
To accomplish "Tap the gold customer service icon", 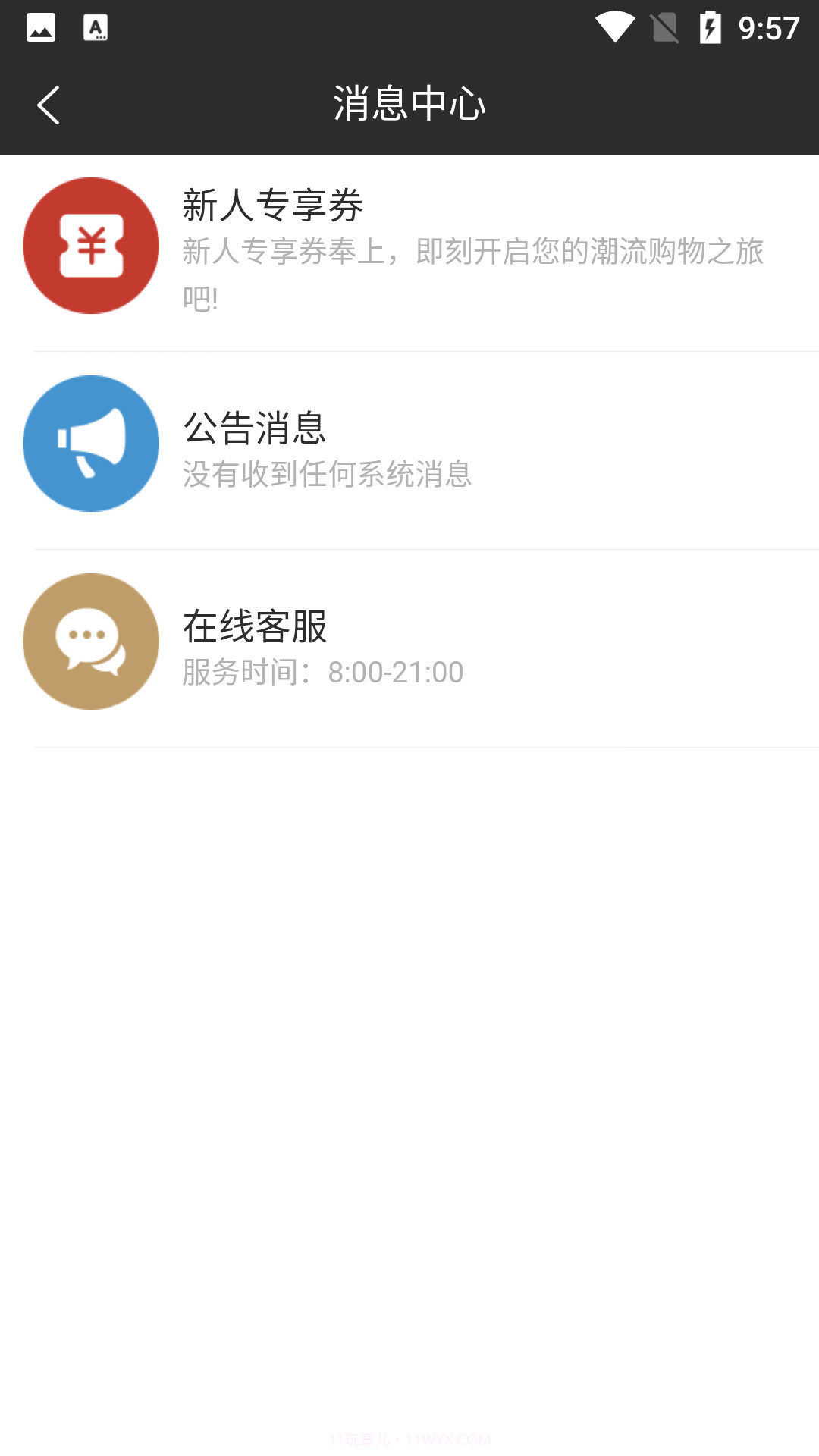I will tap(90, 642).
